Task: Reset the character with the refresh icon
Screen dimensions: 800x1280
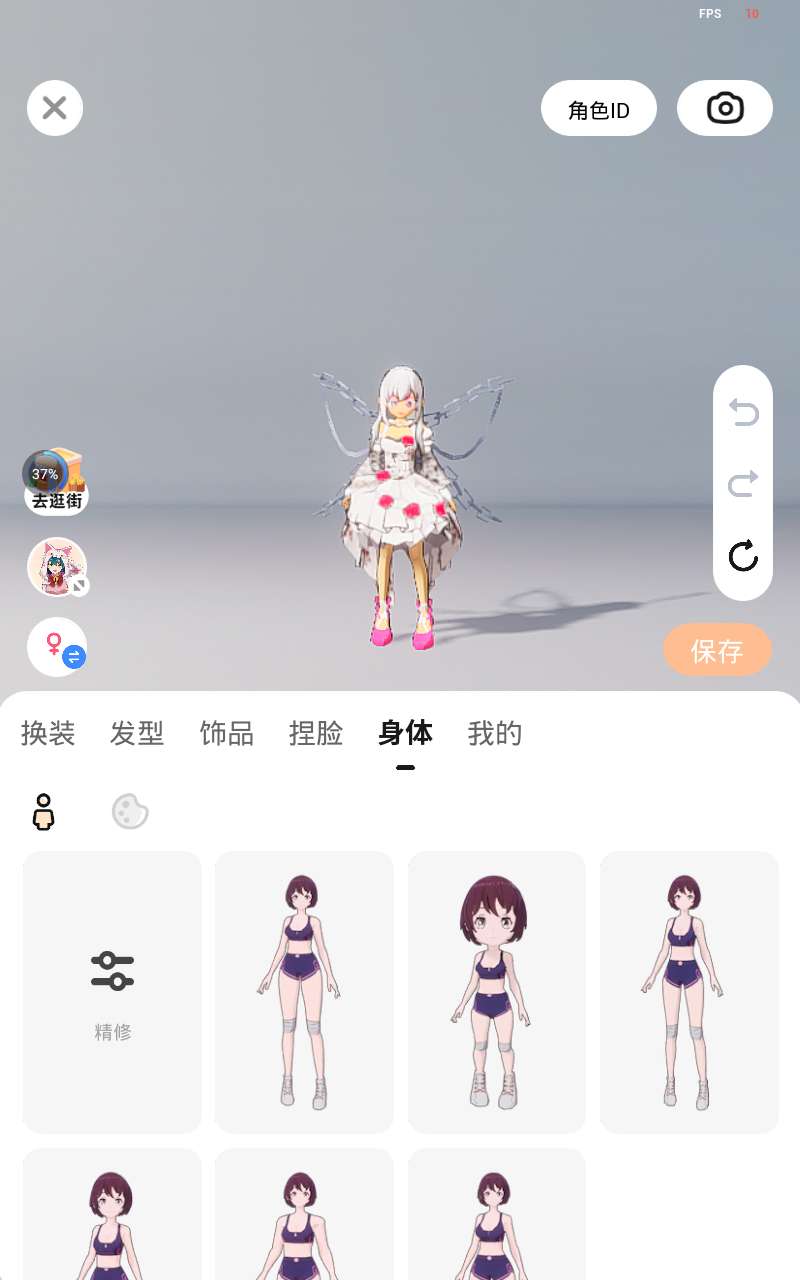Action: 743,555
